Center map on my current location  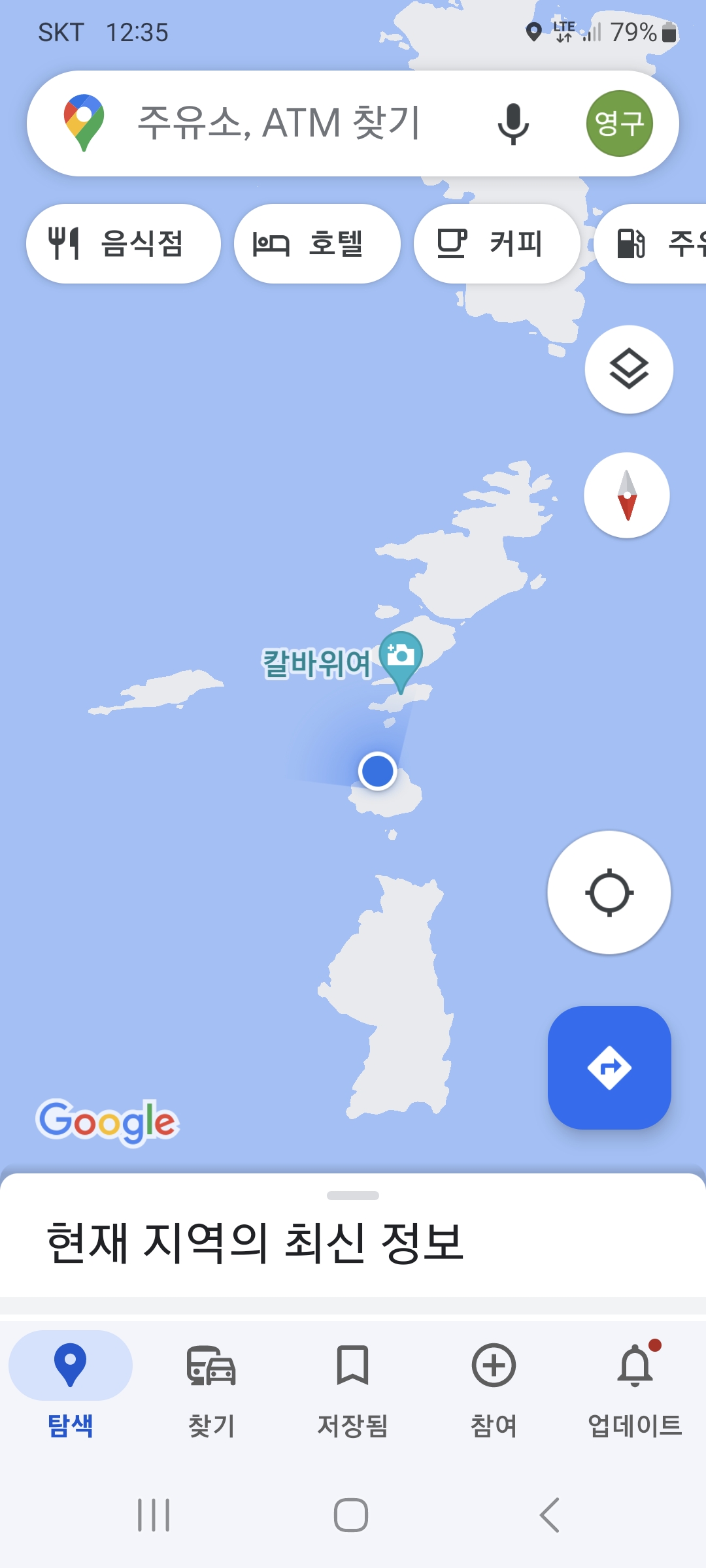pos(609,892)
